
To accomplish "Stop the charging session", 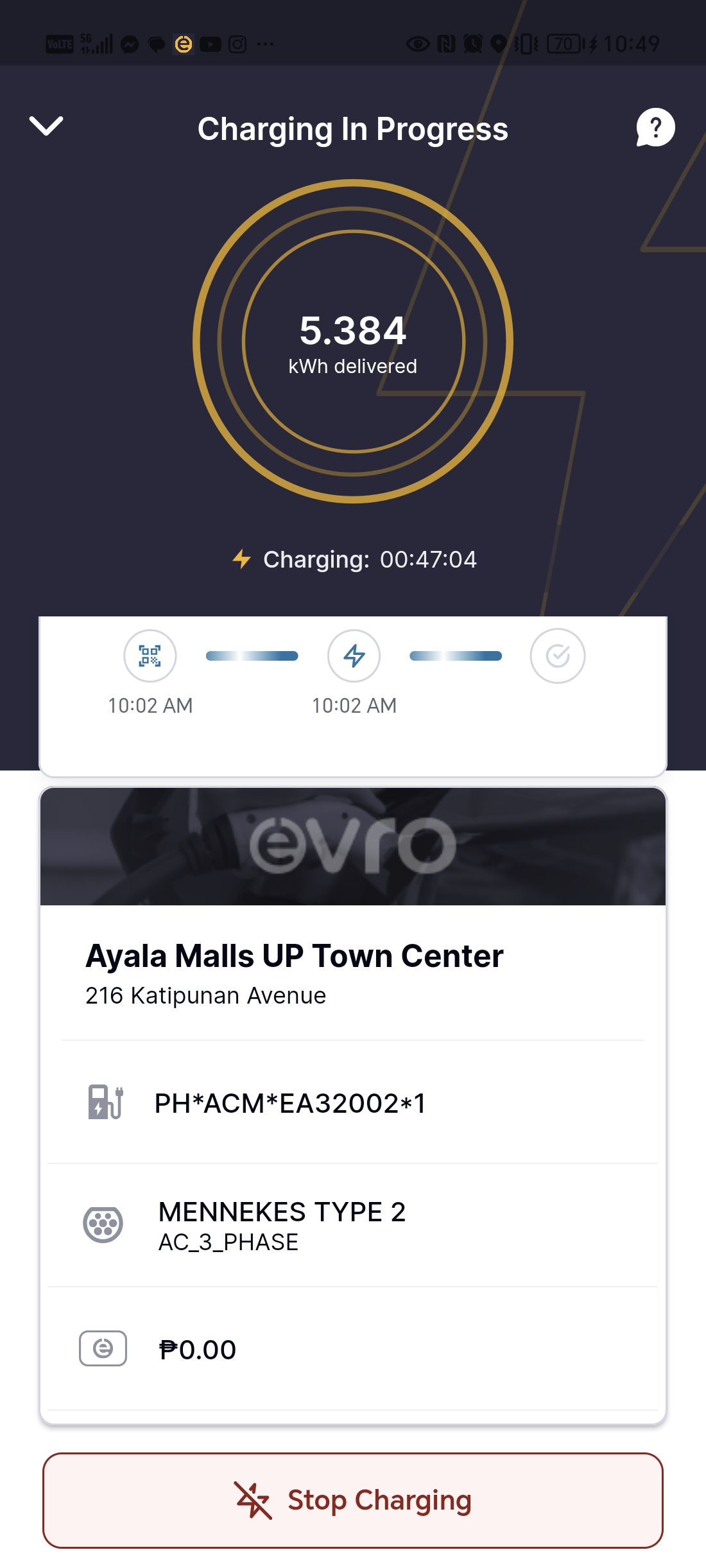I will [x=353, y=1500].
